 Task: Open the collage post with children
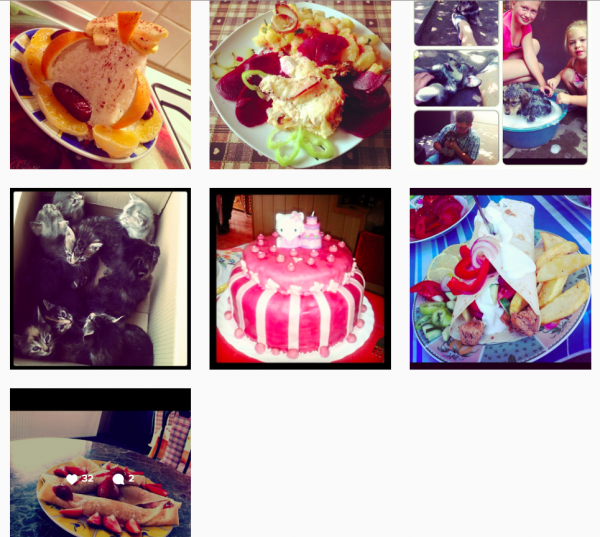click(500, 85)
